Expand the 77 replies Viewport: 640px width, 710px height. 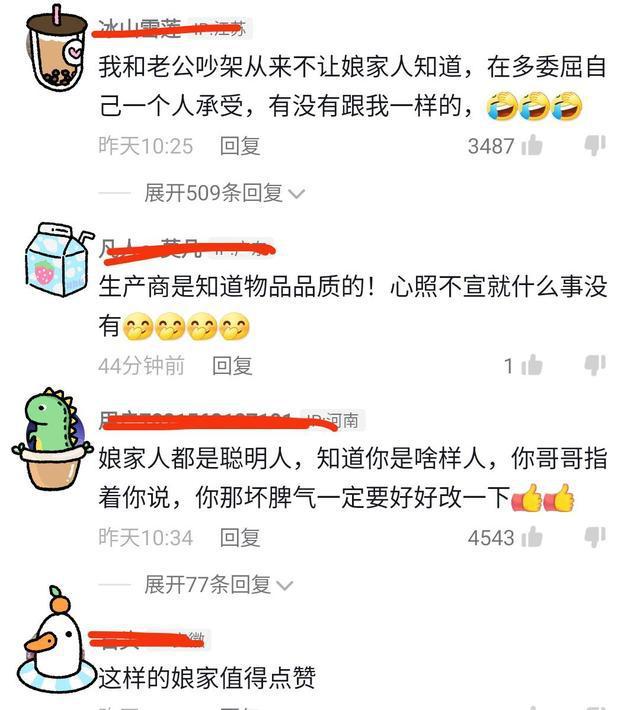pyautogui.click(x=218, y=584)
